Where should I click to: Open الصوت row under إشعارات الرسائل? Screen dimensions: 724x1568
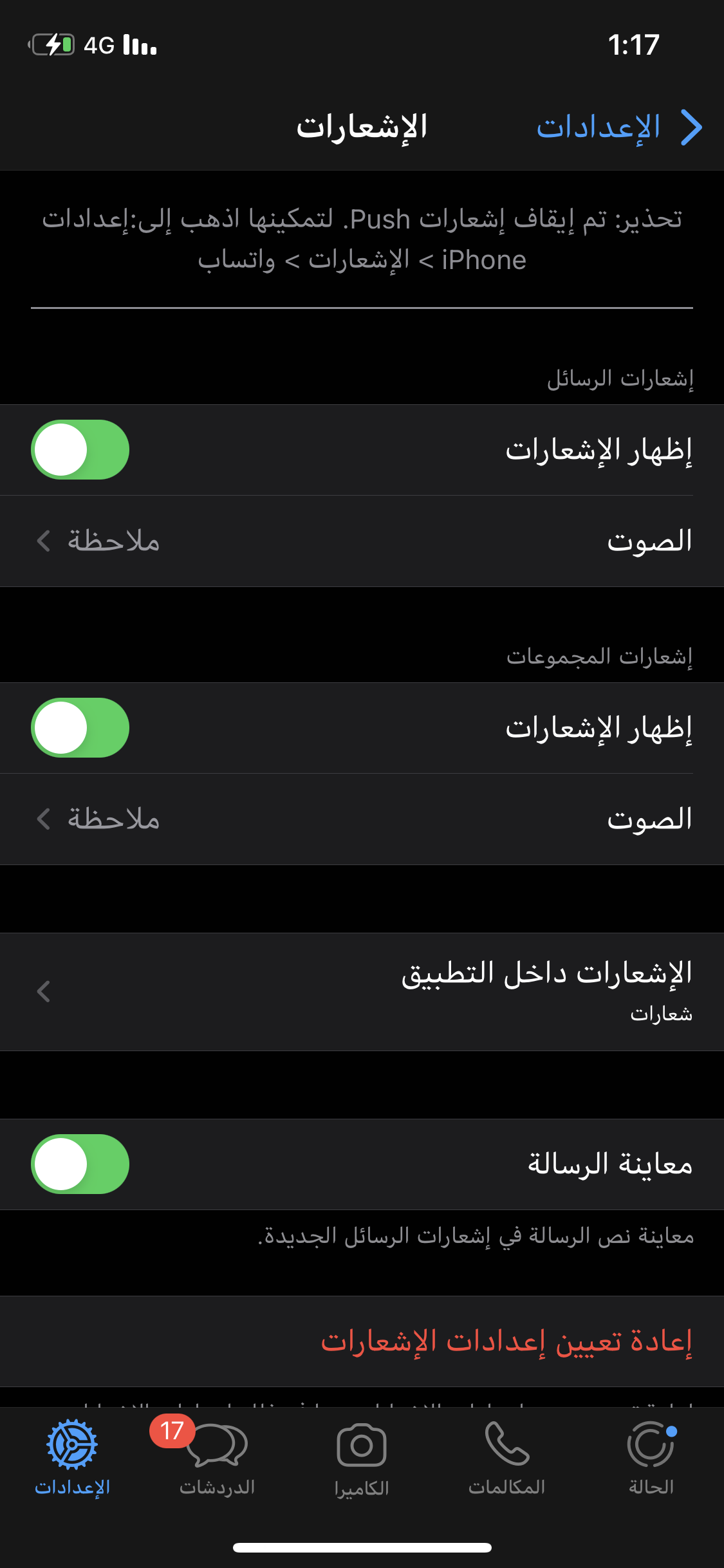click(362, 541)
